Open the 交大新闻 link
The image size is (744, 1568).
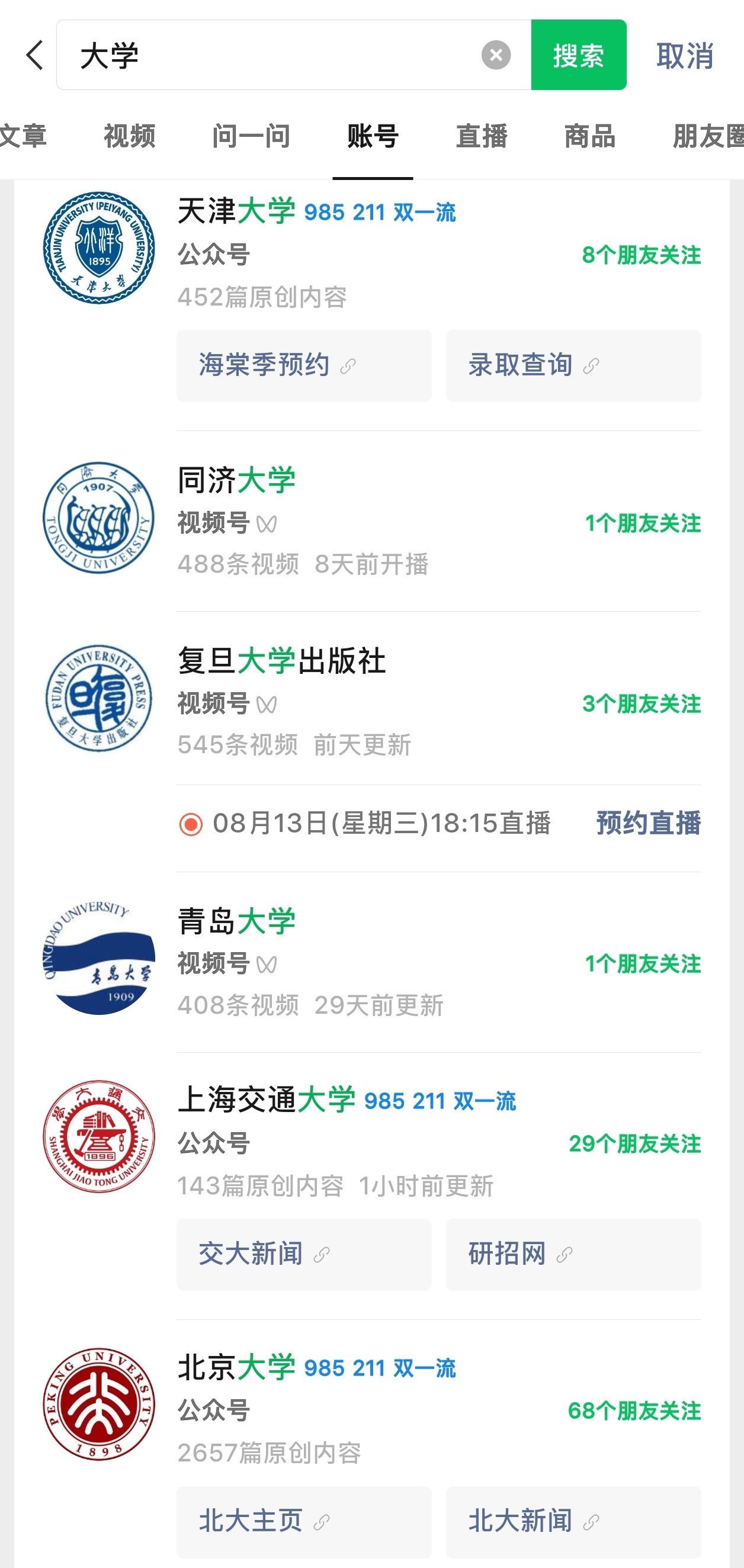pyautogui.click(x=304, y=1255)
